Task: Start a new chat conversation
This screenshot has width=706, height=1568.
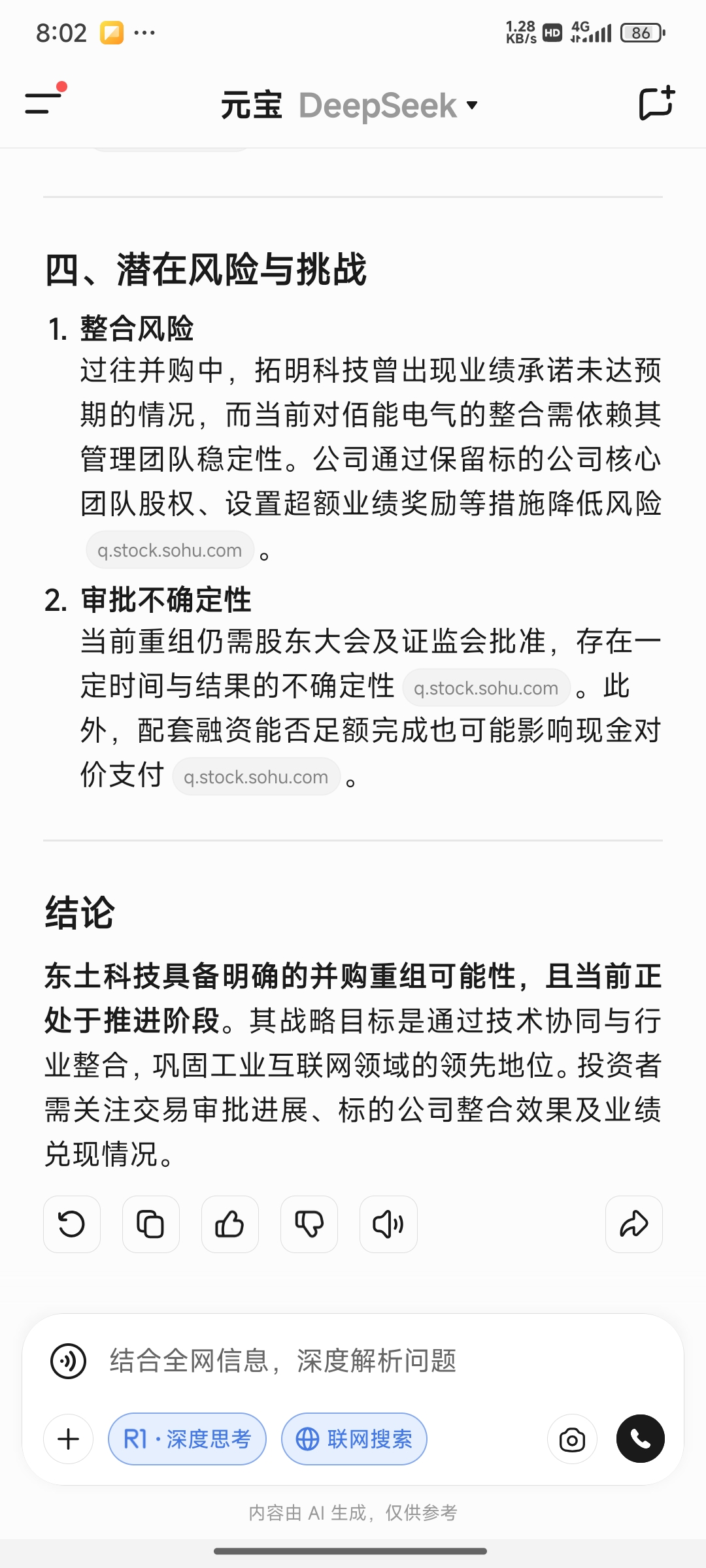Action: [x=656, y=104]
